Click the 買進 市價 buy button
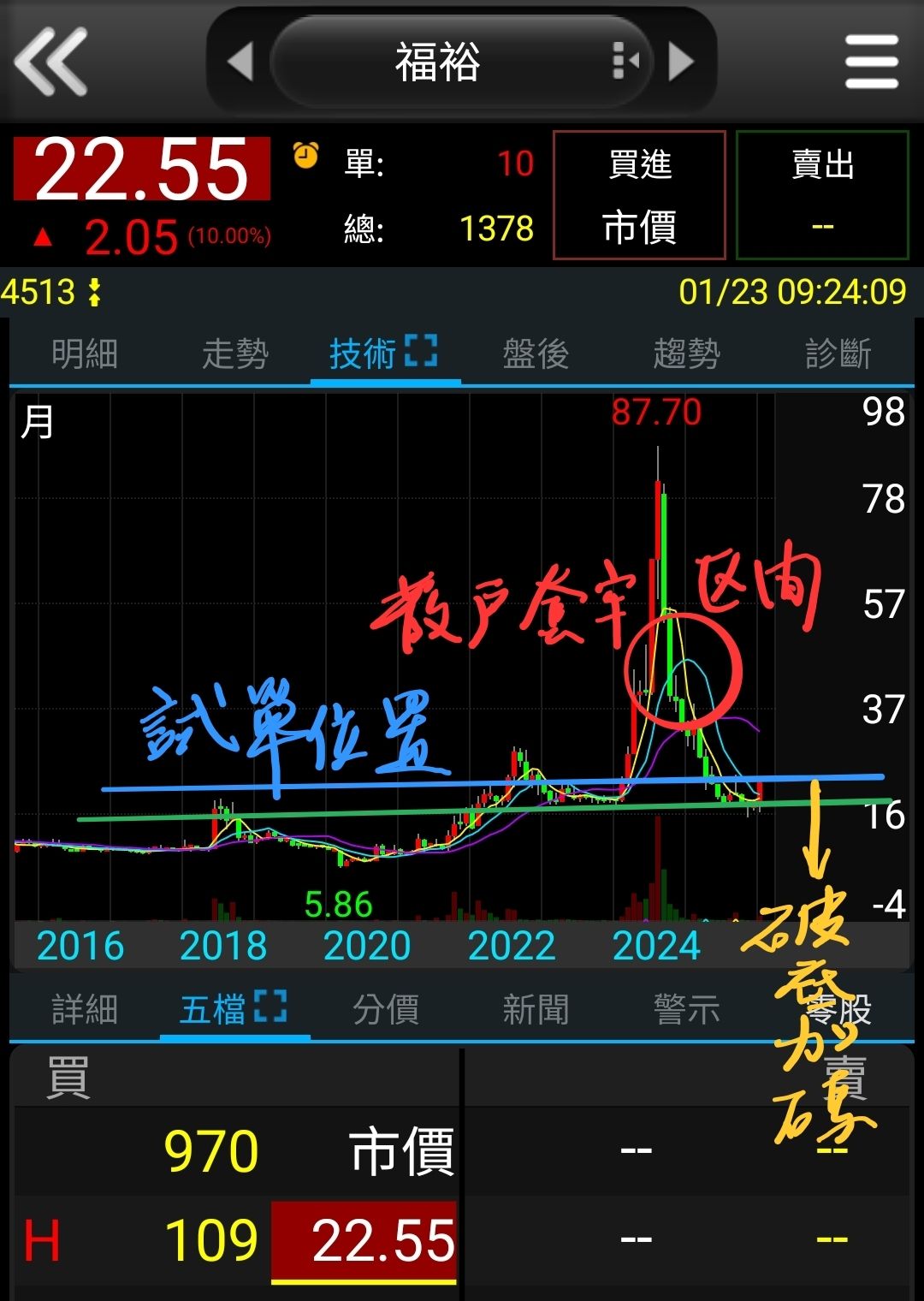This screenshot has height=1301, width=924. 638,195
